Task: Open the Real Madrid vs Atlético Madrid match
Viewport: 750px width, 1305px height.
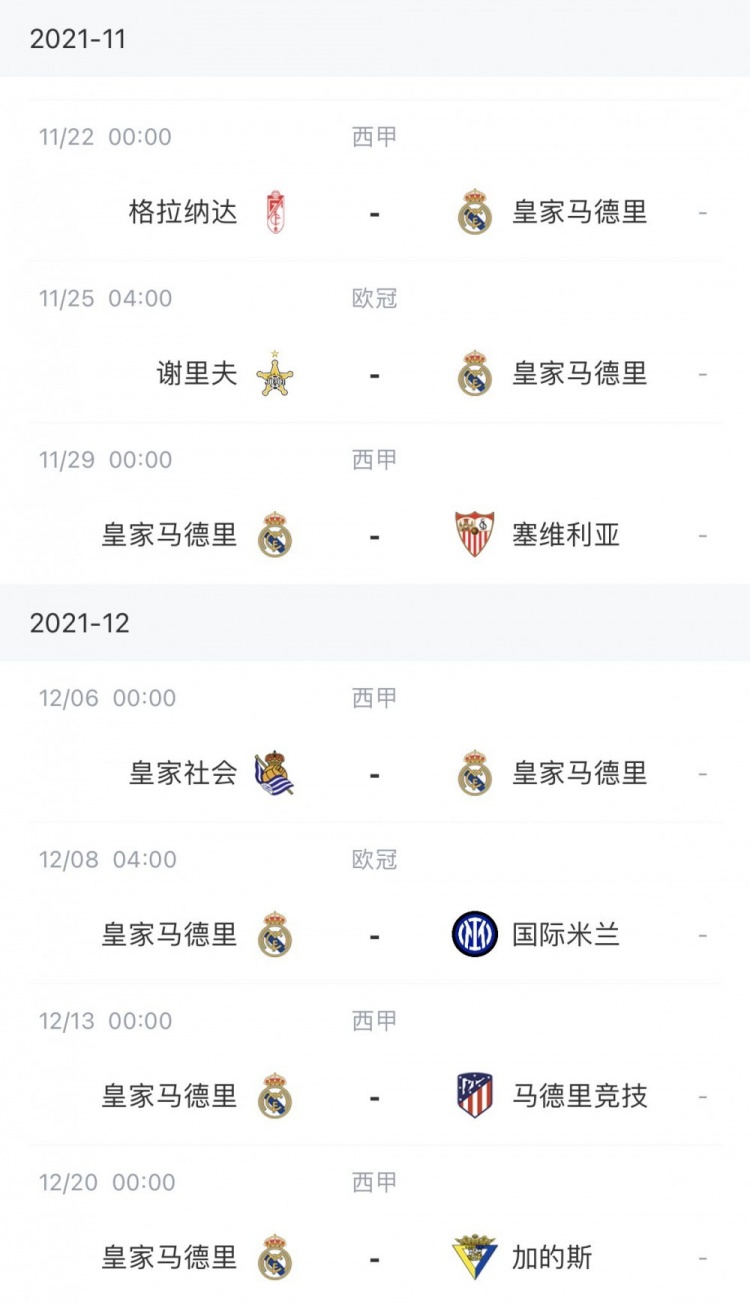Action: pos(375,1064)
